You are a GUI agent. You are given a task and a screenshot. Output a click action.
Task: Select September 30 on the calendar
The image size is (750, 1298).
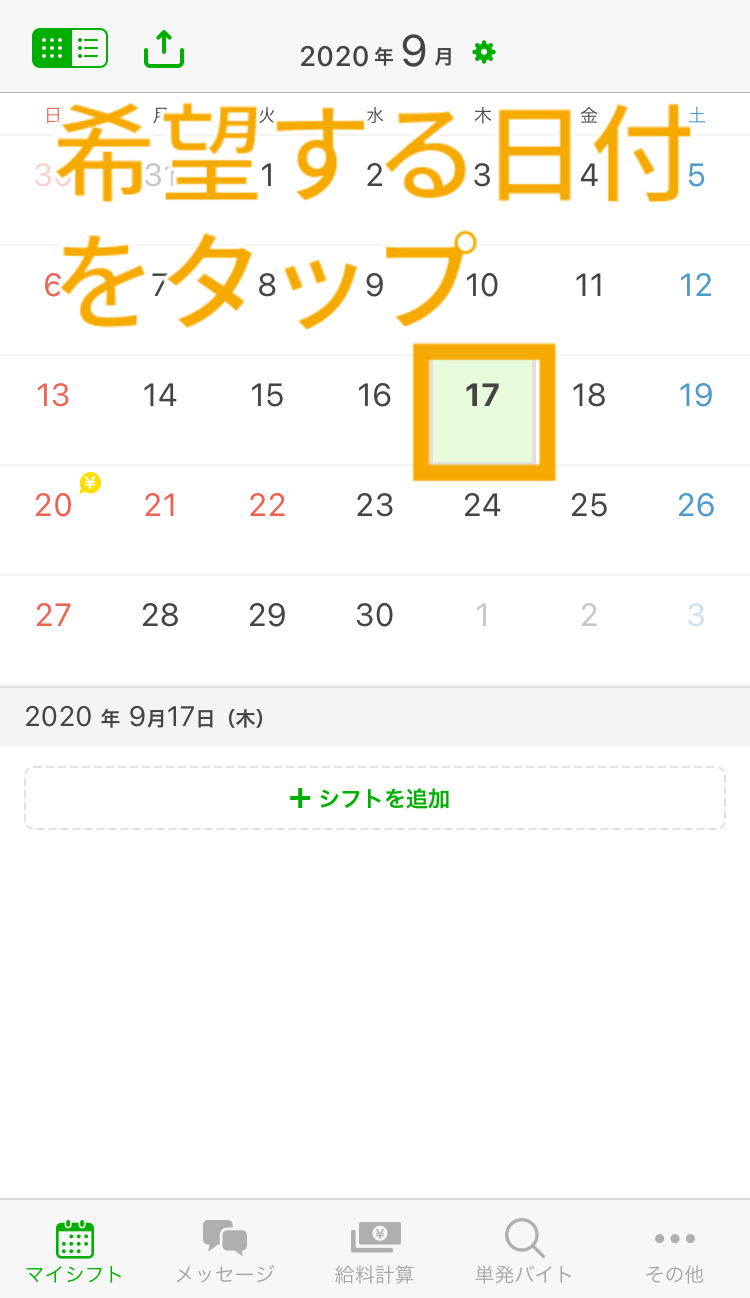click(x=374, y=615)
